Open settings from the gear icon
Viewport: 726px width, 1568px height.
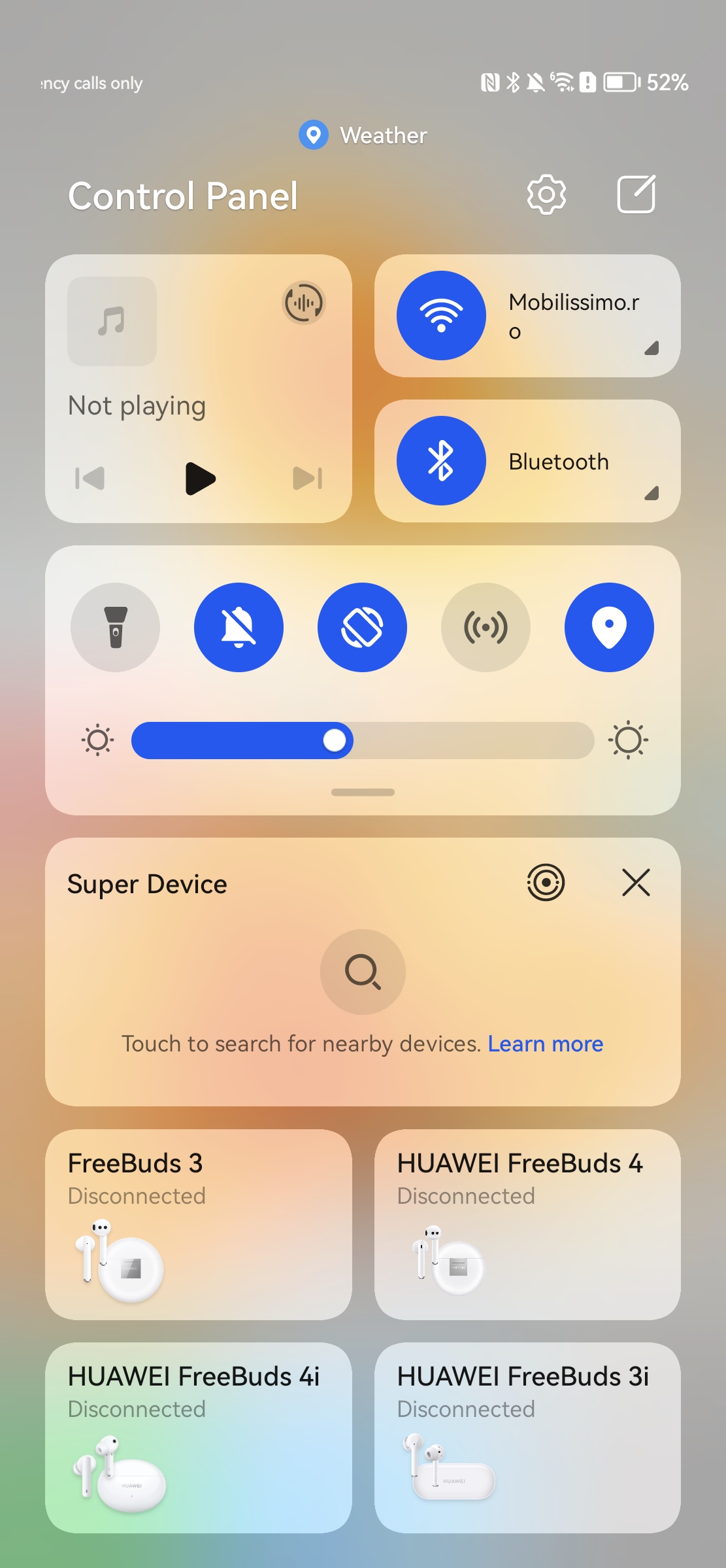(x=546, y=194)
